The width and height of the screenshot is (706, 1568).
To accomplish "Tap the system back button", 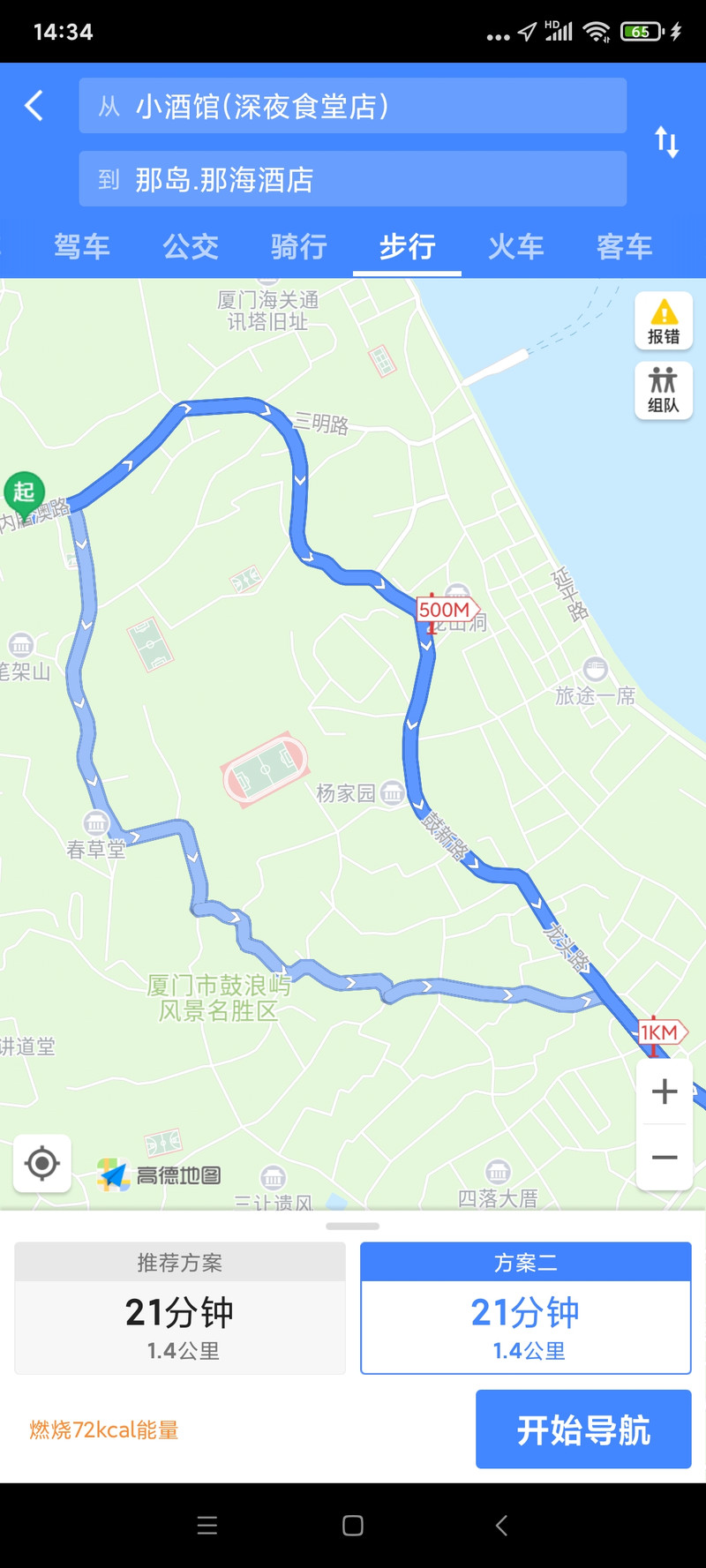I will [501, 1526].
